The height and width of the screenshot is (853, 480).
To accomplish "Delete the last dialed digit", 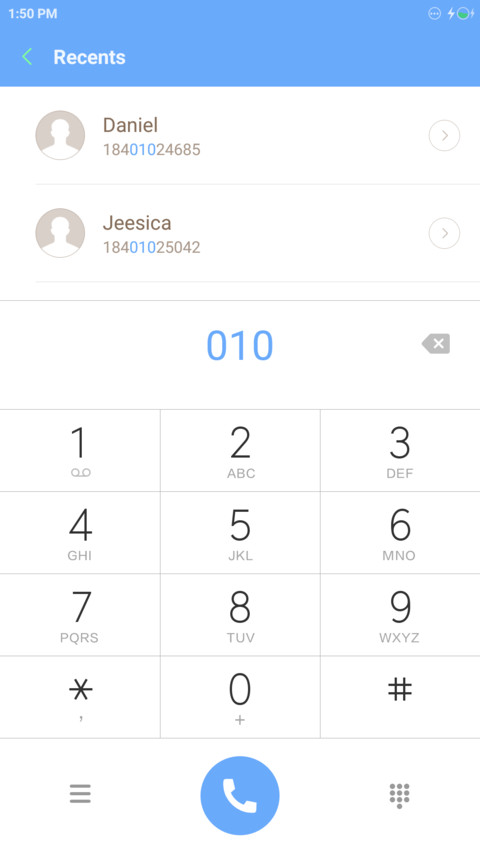I will pyautogui.click(x=436, y=344).
